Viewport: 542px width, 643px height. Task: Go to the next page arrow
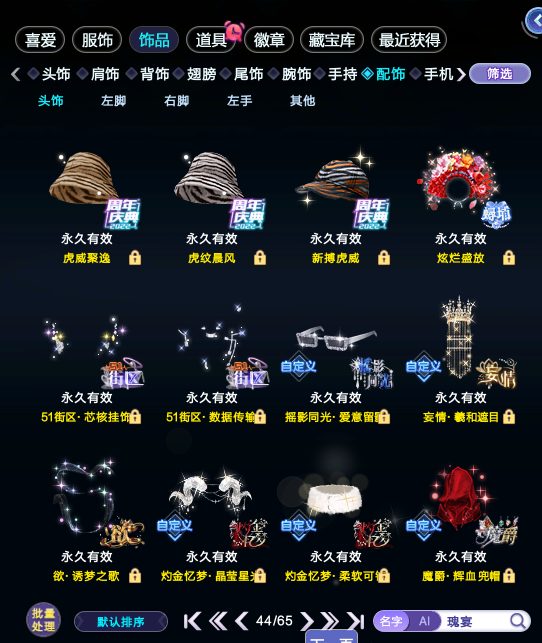(x=306, y=621)
